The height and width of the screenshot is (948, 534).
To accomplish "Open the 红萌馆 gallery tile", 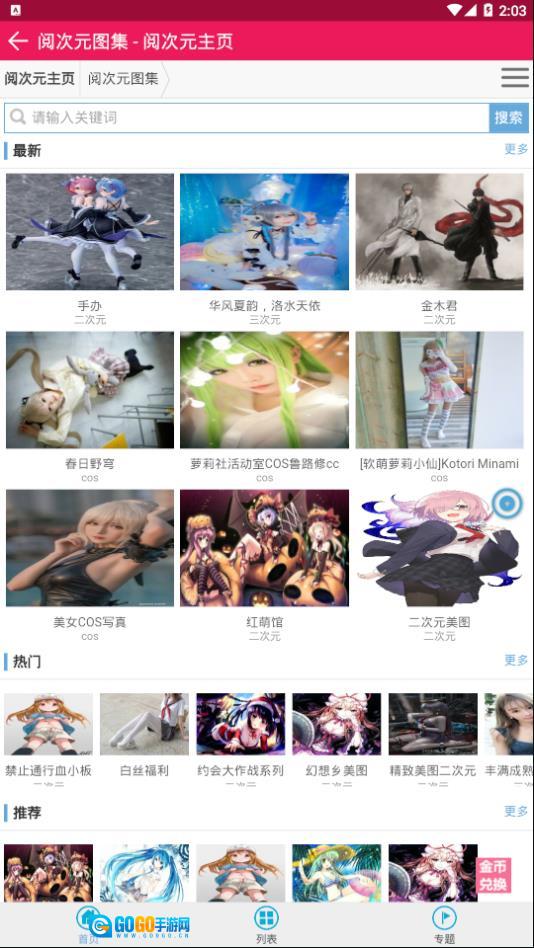I will click(264, 565).
